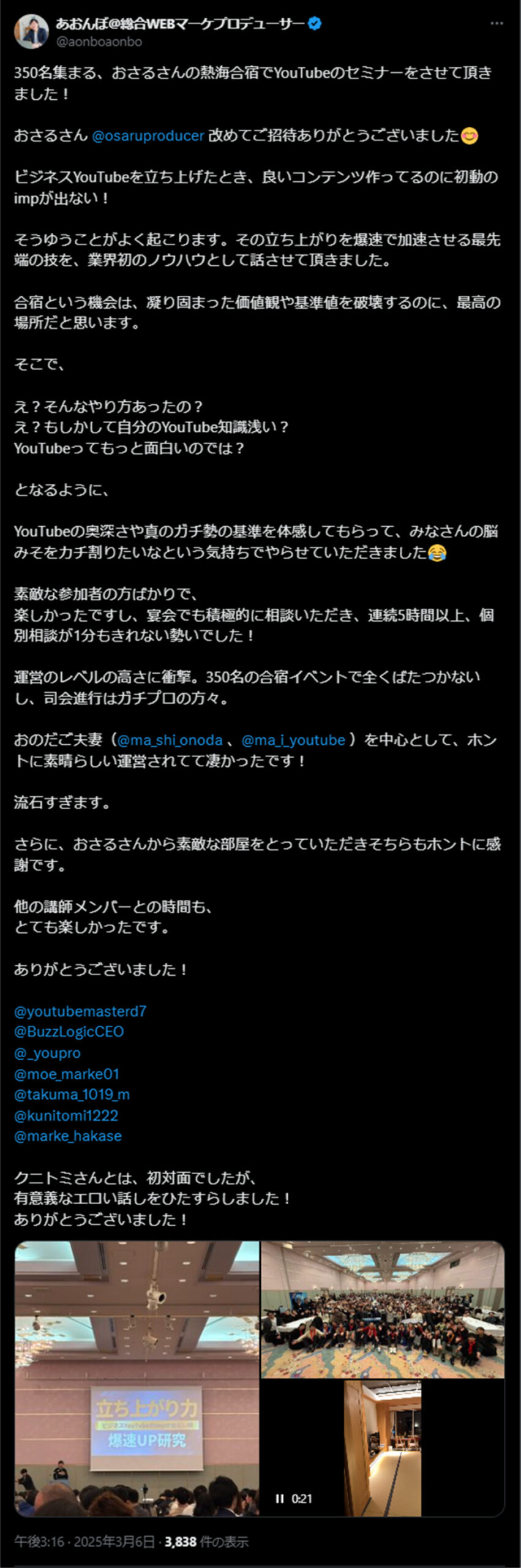Pause the 0:21 room video
Viewport: 521px width, 1568px height.
[x=280, y=1499]
